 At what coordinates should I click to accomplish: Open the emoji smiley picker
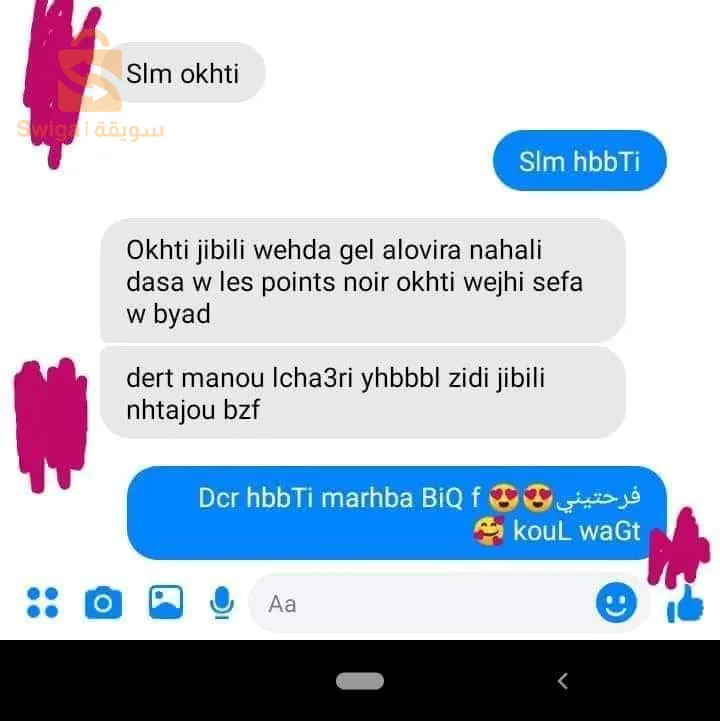click(x=616, y=602)
